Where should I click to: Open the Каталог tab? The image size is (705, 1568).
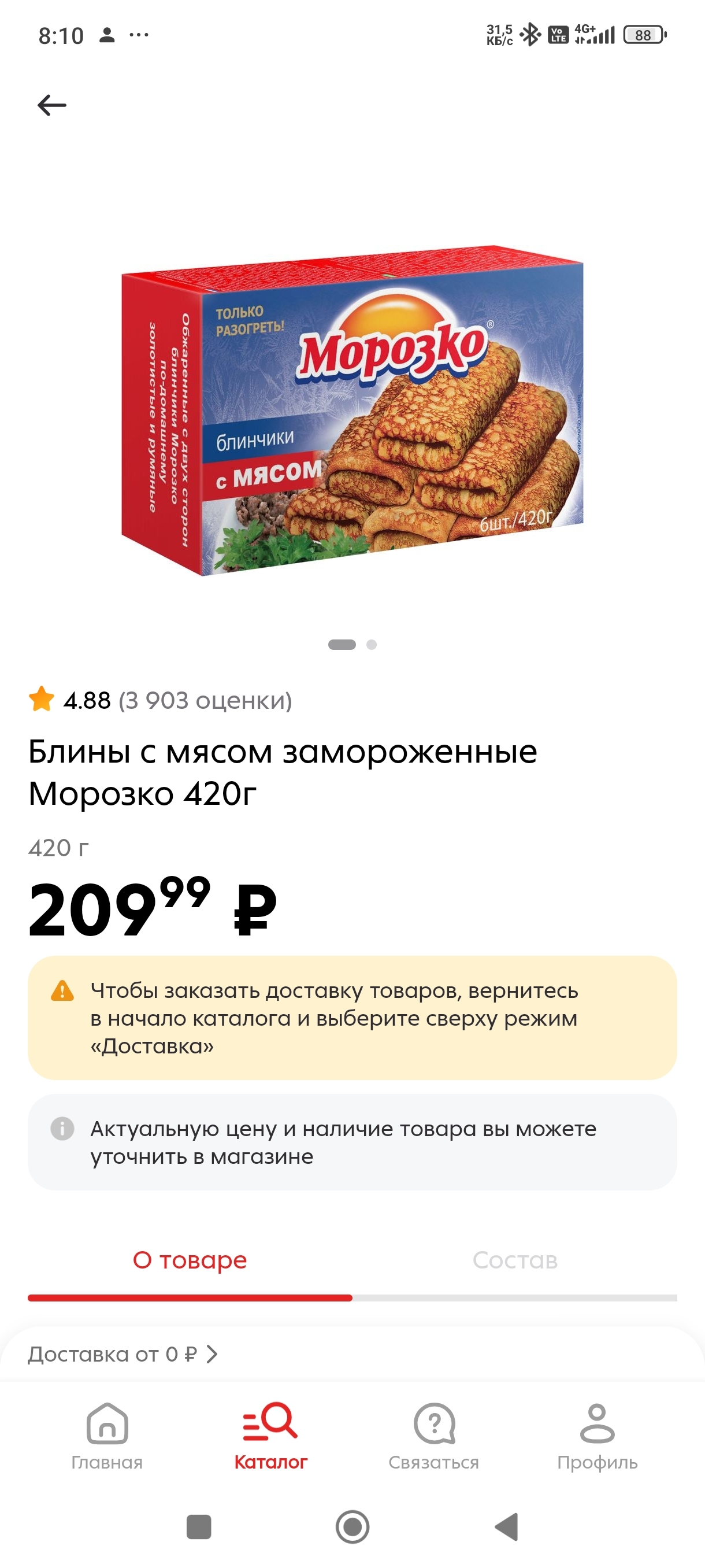pos(270,1437)
